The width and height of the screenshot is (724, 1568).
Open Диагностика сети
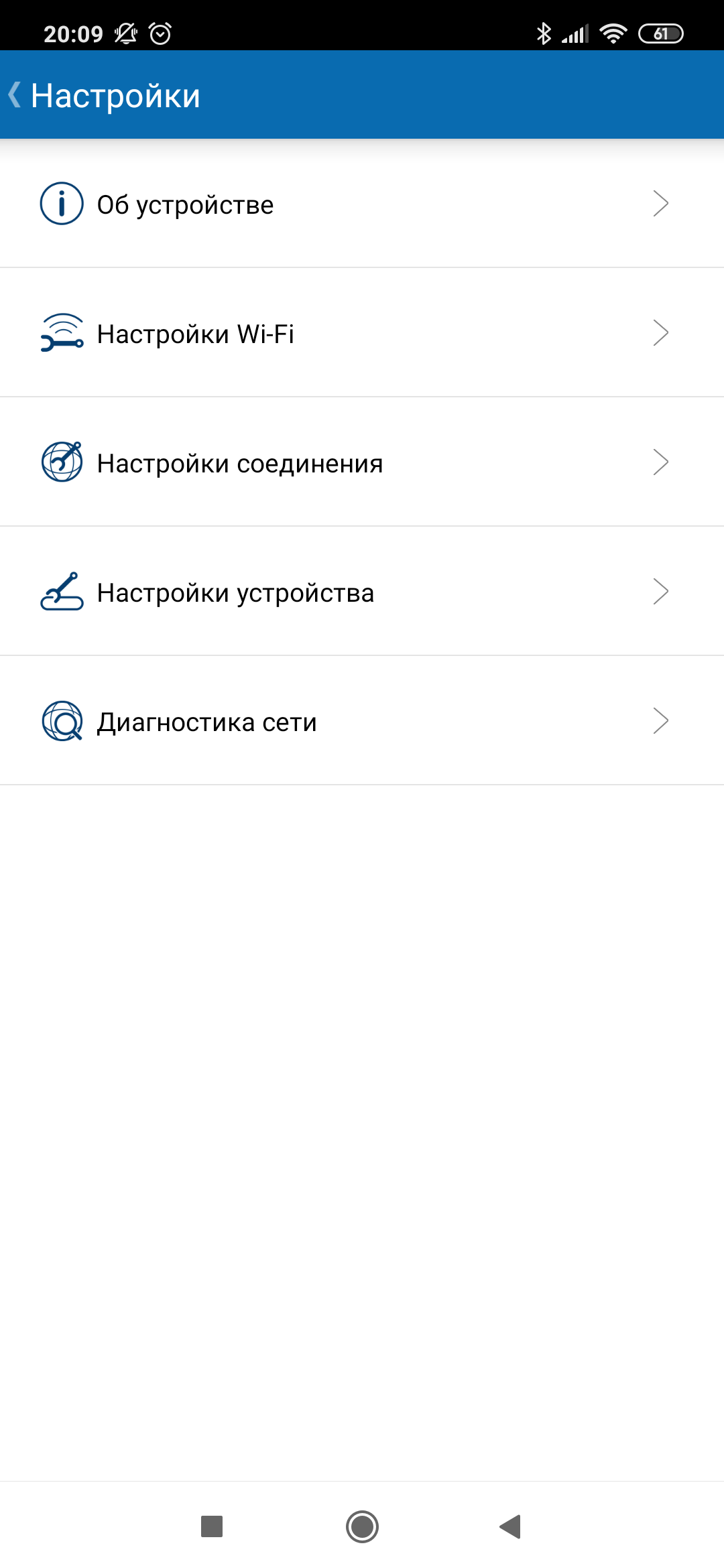362,722
